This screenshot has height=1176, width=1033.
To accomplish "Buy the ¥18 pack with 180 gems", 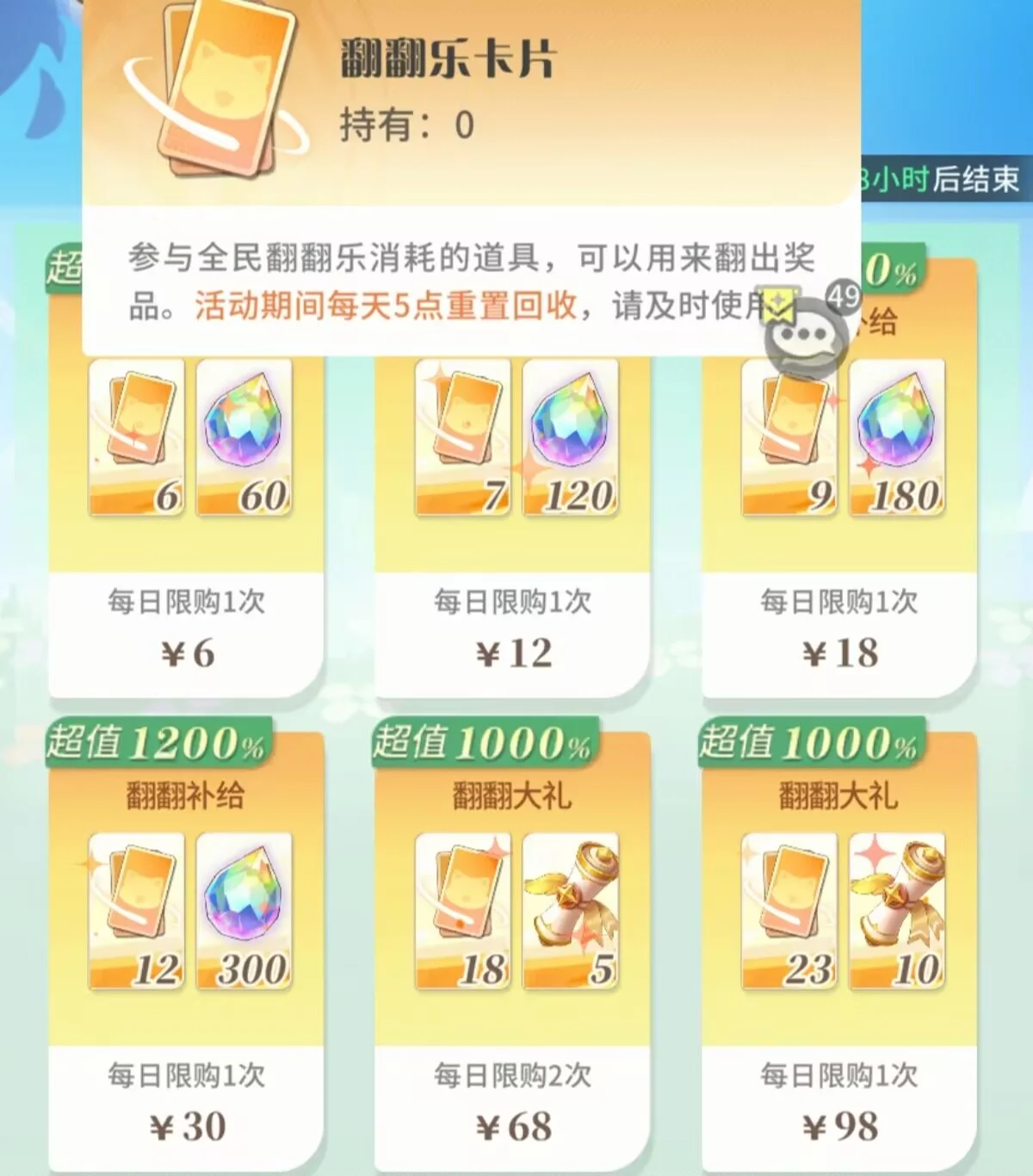I will pos(839,653).
